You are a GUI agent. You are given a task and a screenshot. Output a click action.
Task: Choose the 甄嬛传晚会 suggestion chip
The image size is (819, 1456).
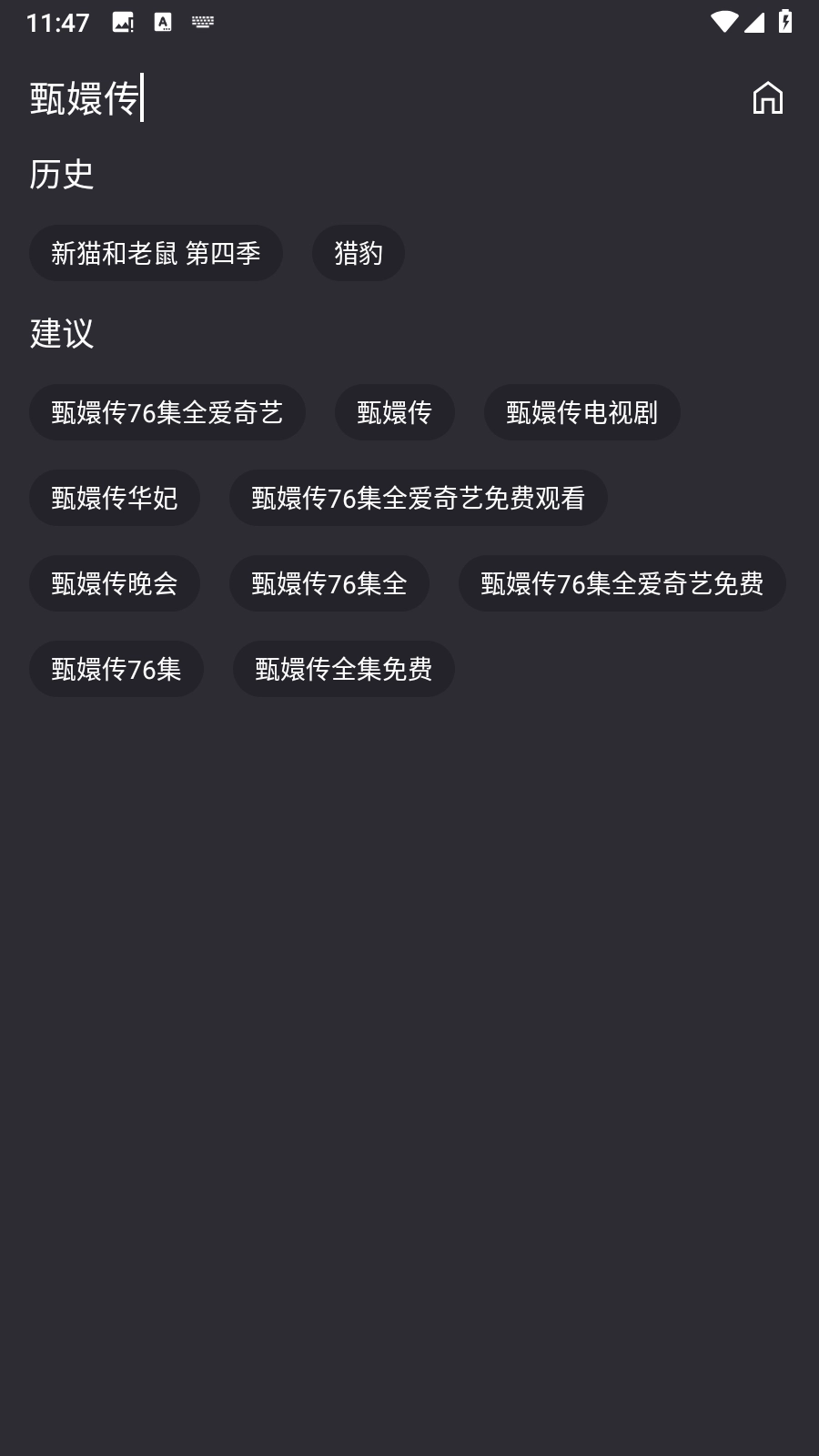coord(115,583)
